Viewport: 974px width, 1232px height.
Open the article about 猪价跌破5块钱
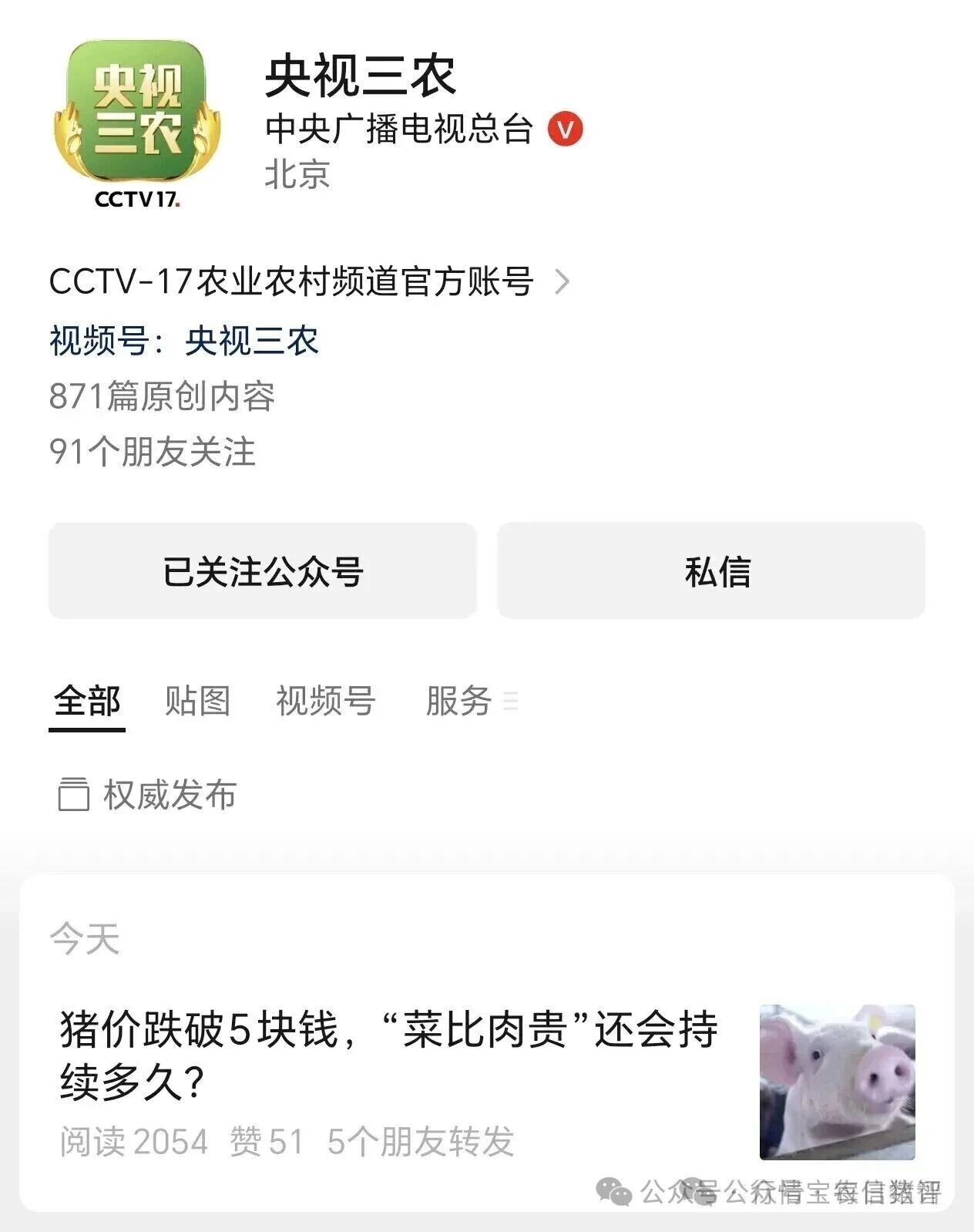[x=389, y=1055]
